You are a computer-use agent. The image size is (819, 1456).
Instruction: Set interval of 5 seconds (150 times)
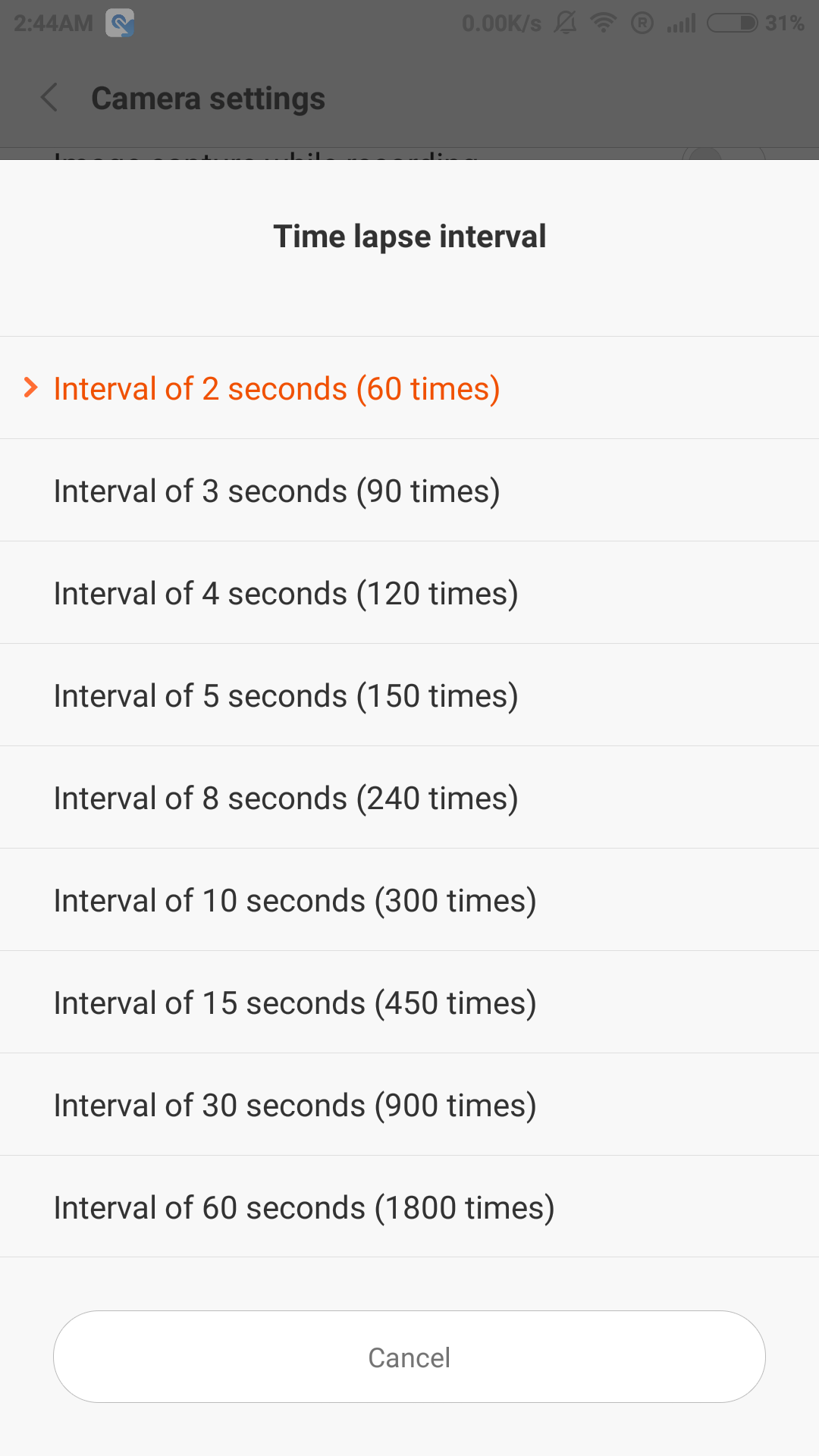409,695
